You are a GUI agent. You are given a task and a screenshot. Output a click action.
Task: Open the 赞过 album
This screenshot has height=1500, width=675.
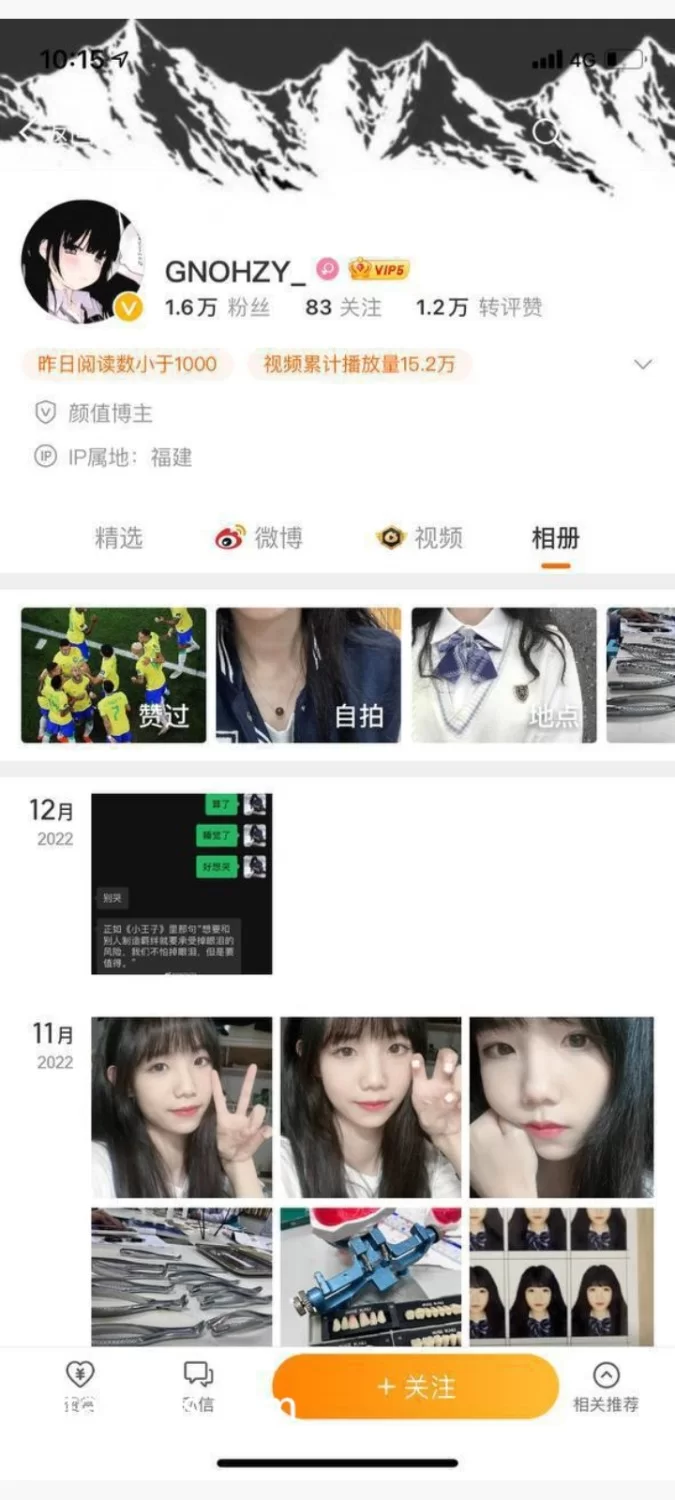point(114,675)
